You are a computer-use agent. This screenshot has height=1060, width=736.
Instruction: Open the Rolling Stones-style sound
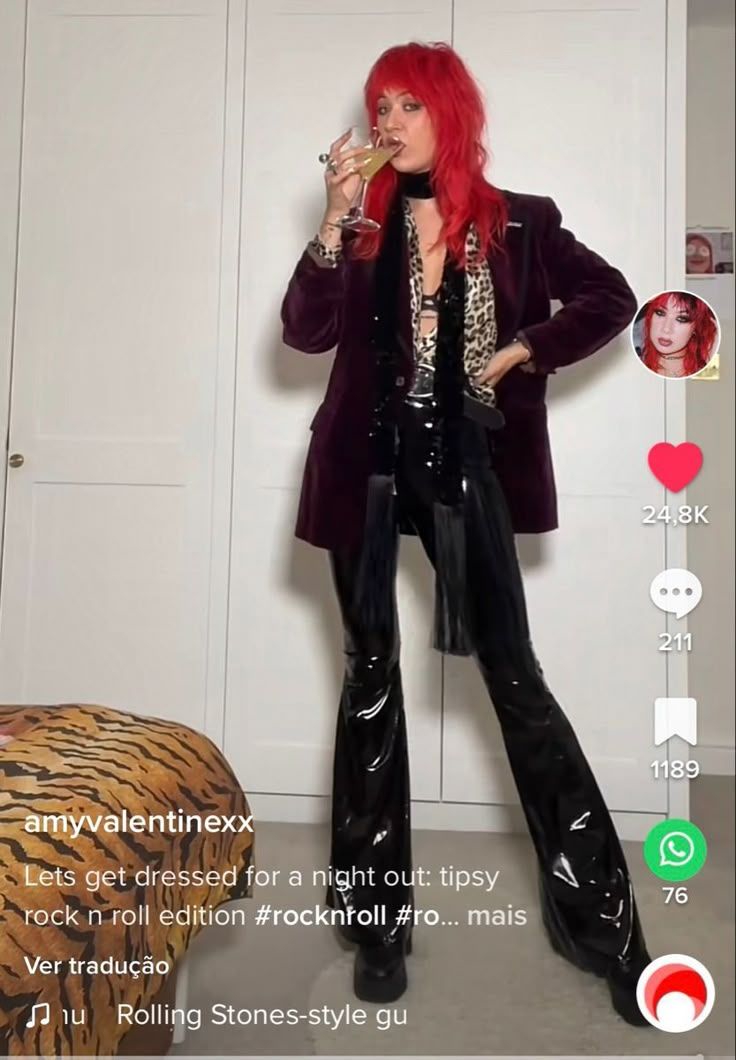[x=261, y=1015]
